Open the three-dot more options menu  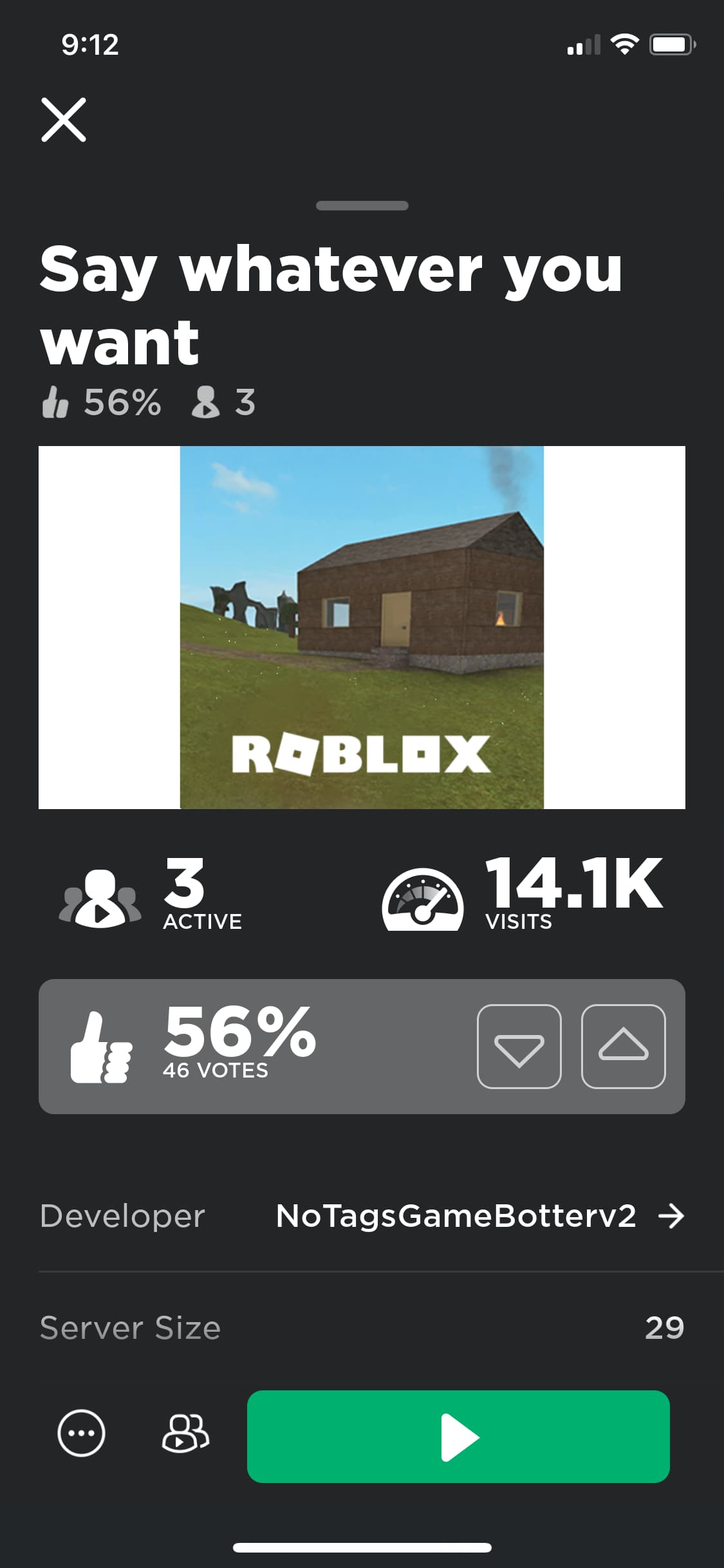(81, 1433)
